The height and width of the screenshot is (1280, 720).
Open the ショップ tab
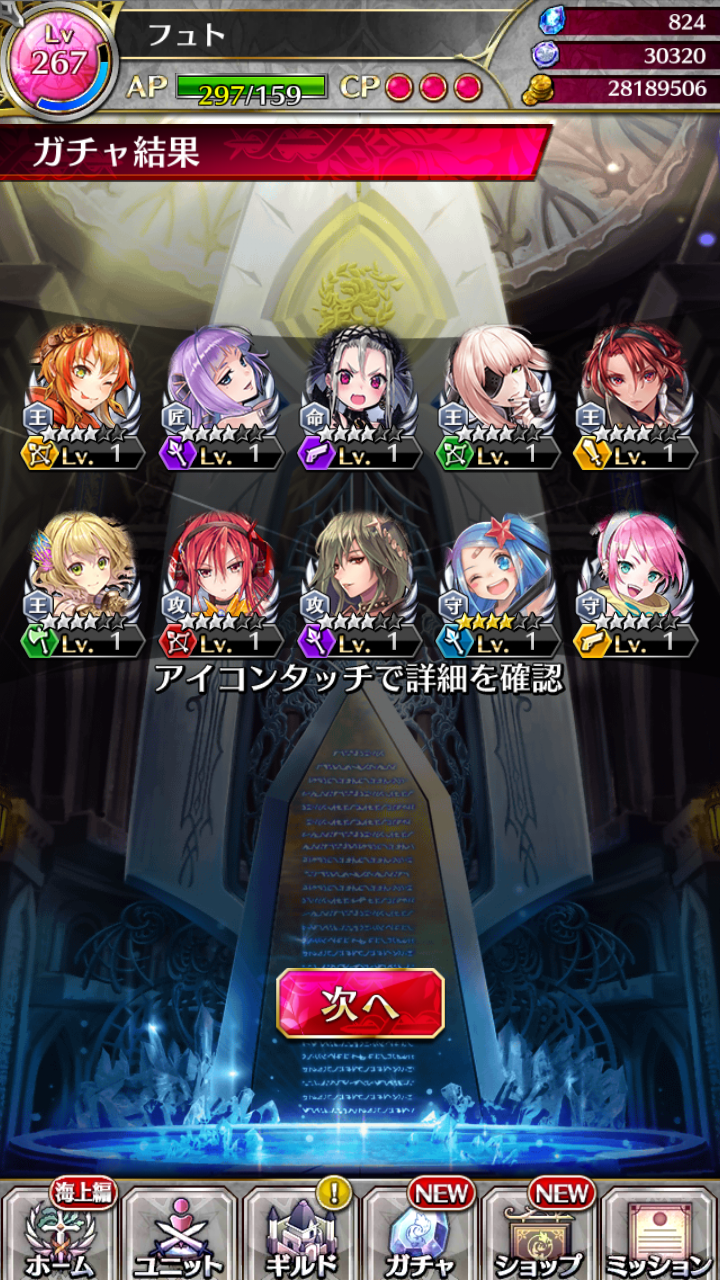coord(540,1233)
